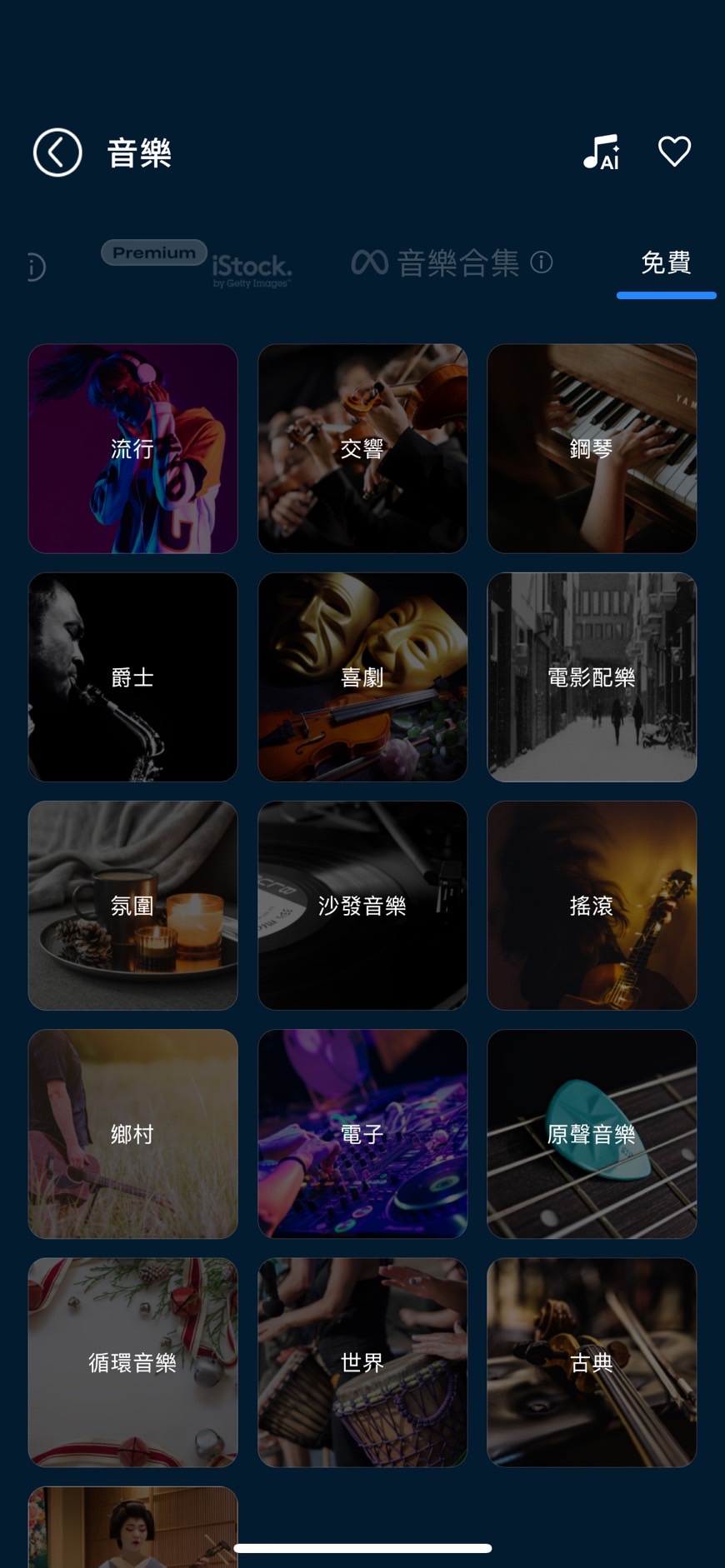The width and height of the screenshot is (725, 1568).
Task: Open the info icon near Premium tab
Action: [33, 267]
